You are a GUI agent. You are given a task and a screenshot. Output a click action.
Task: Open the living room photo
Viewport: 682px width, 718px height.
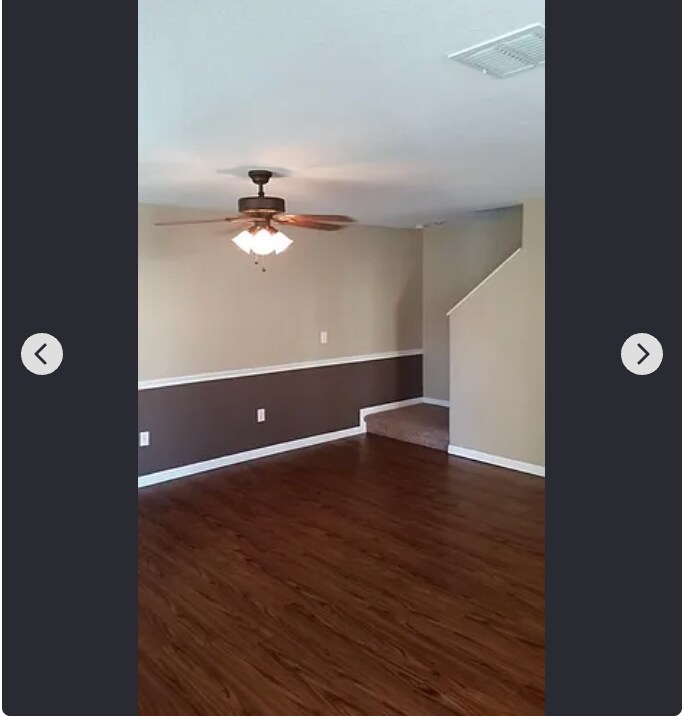coord(341,358)
